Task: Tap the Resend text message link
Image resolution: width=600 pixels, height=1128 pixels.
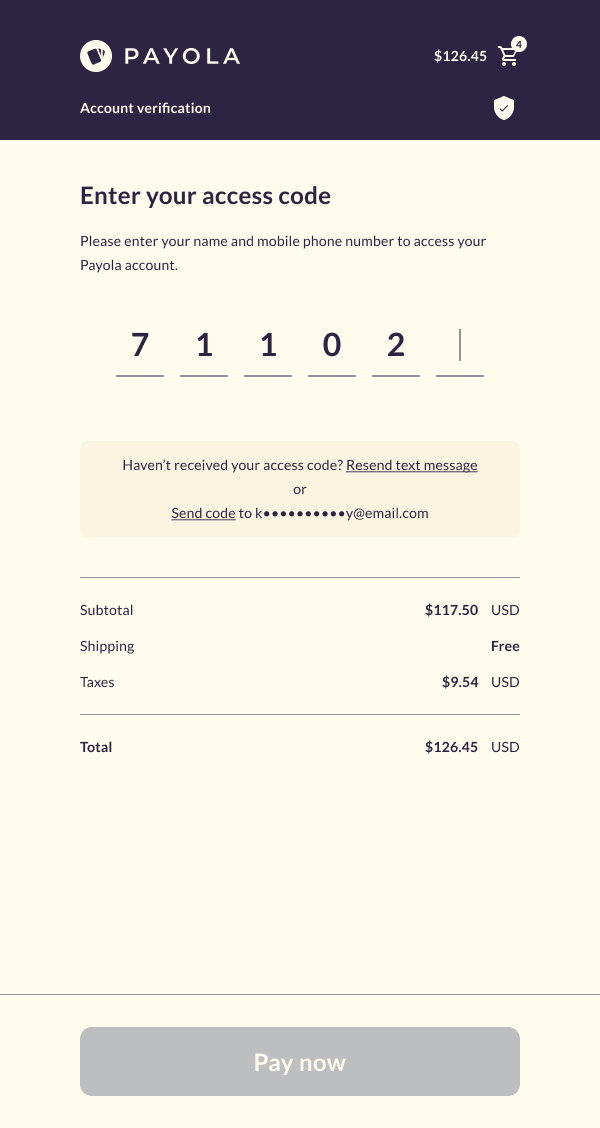Action: (x=411, y=465)
